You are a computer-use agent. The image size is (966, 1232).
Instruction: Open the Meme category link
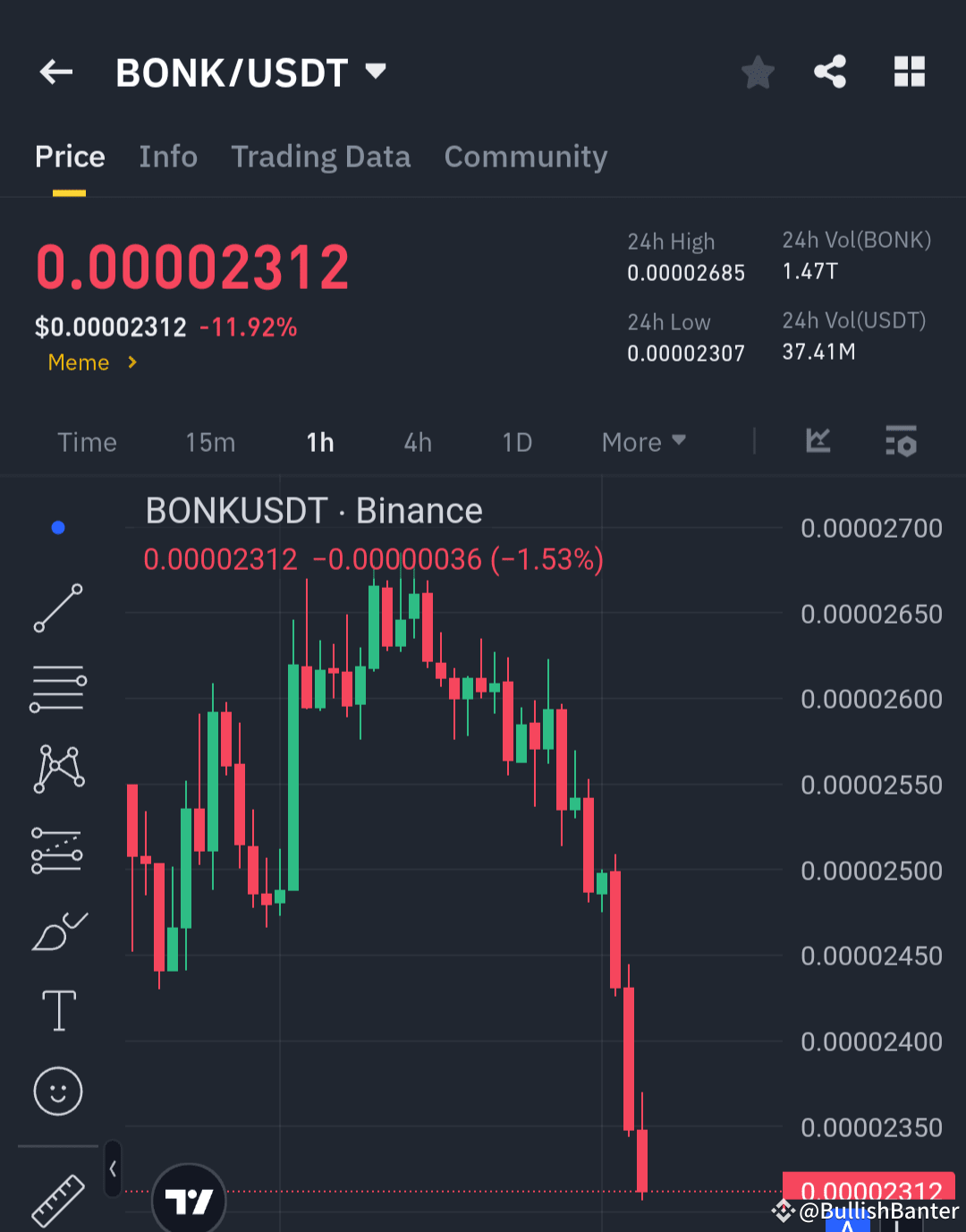[x=90, y=362]
